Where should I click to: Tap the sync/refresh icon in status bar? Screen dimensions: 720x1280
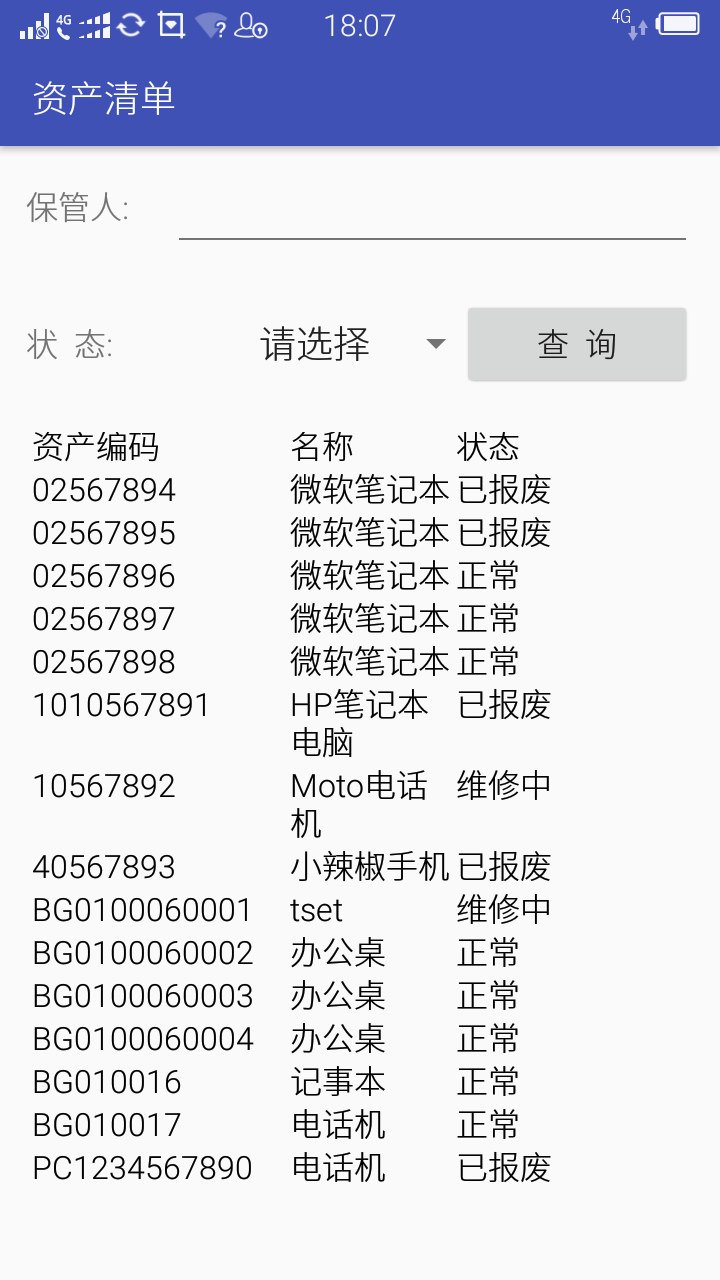[x=131, y=25]
